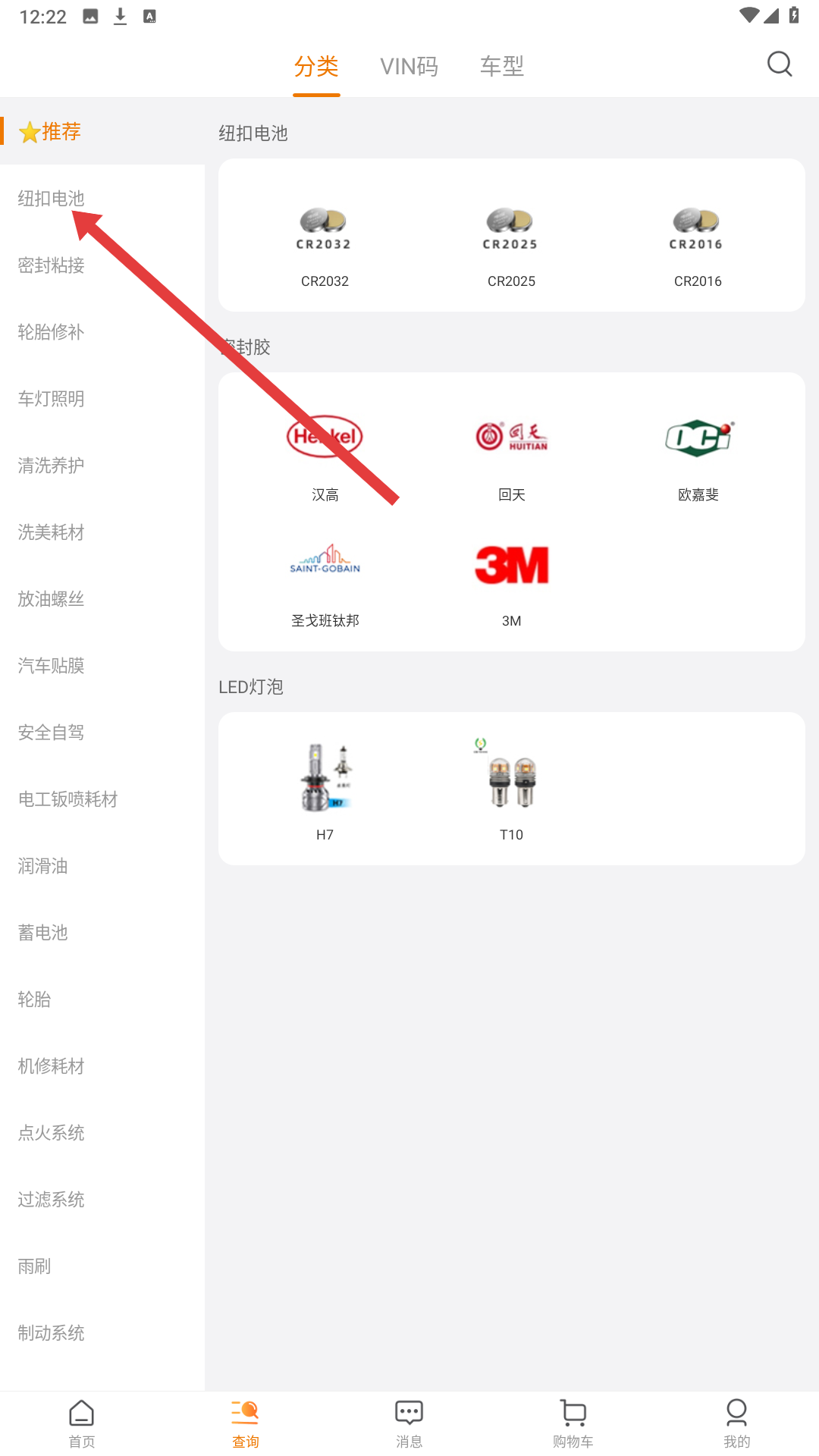This screenshot has height=1456, width=819.
Task: Go to the 首页 home tab
Action: [82, 1424]
